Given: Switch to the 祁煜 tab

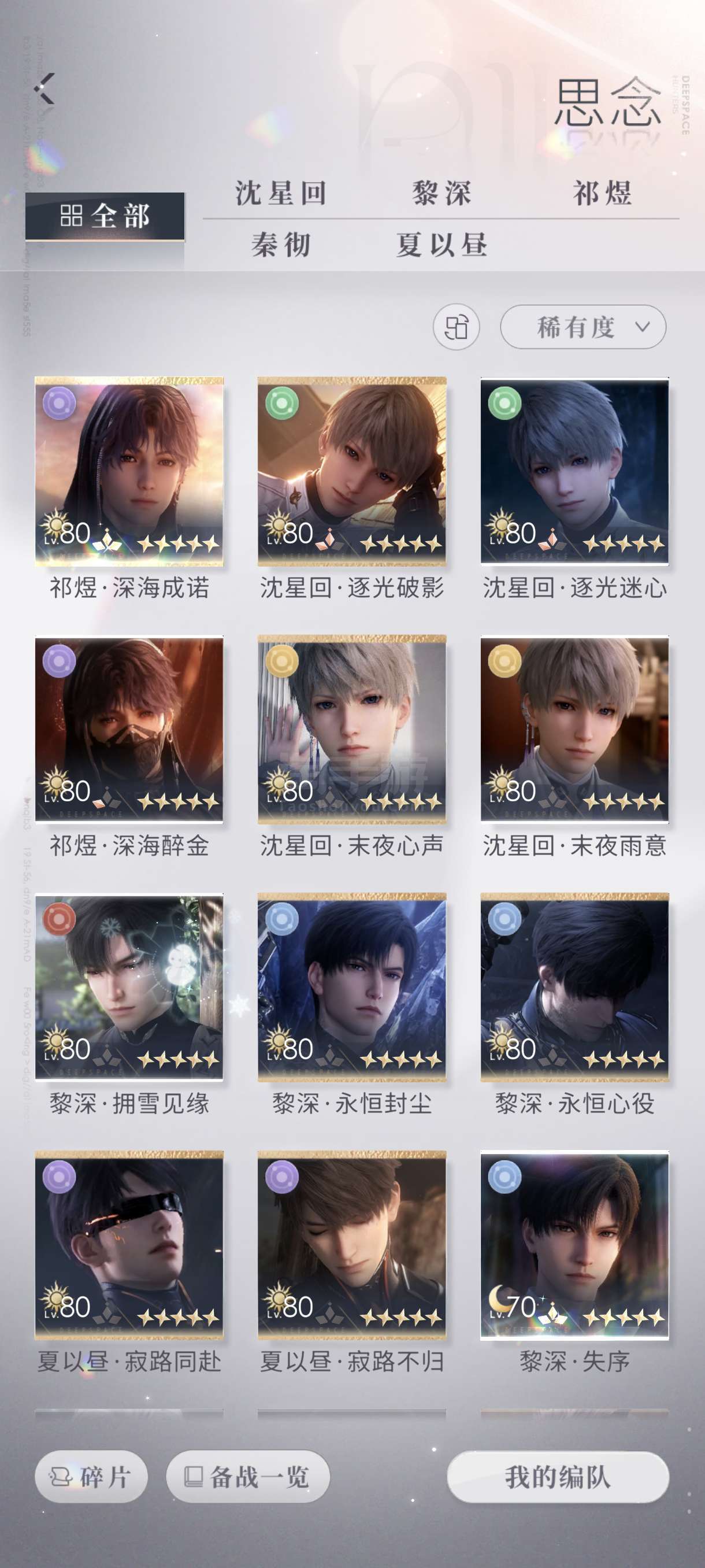Looking at the screenshot, I should [x=602, y=193].
